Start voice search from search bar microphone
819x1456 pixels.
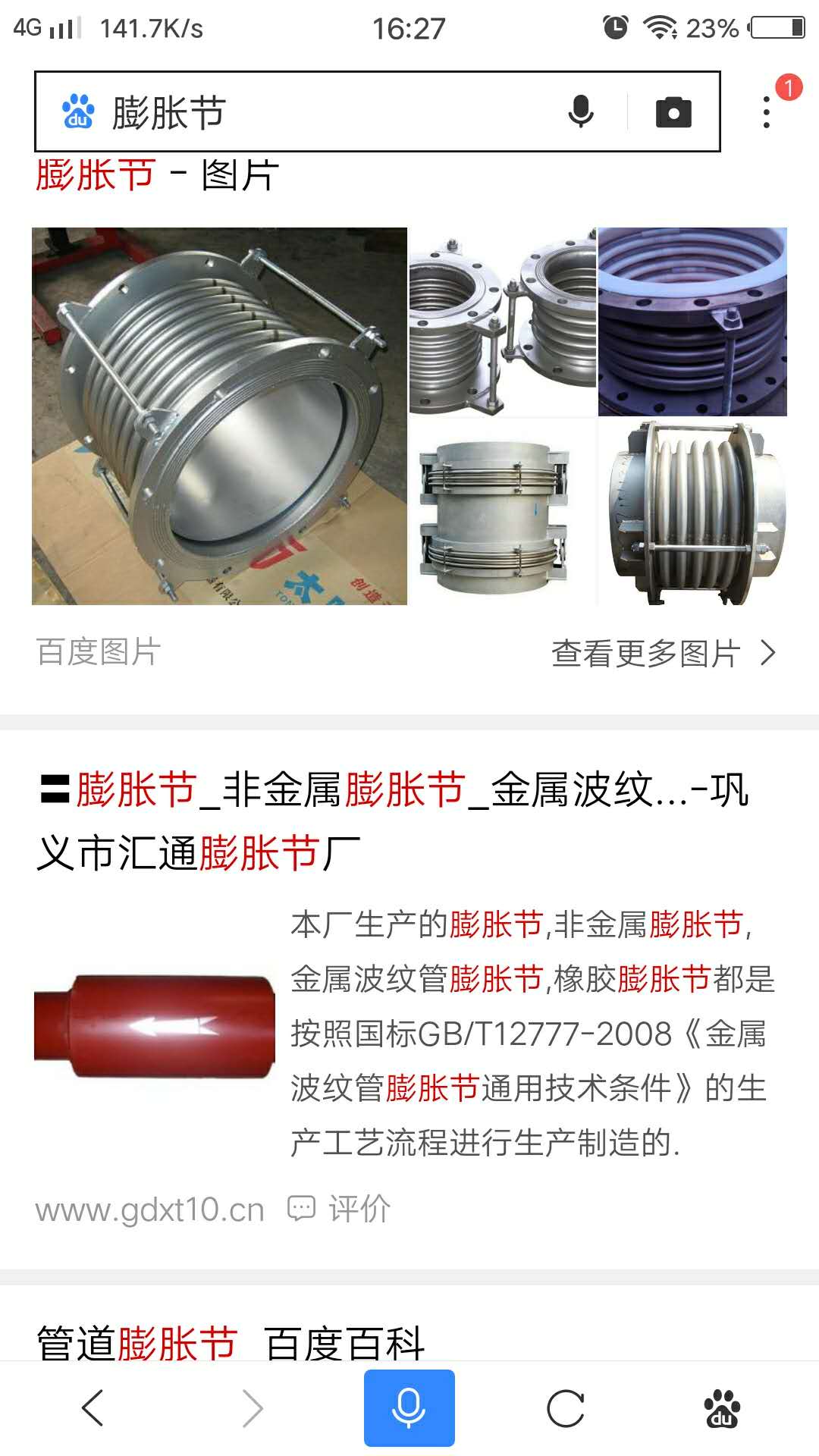(581, 112)
